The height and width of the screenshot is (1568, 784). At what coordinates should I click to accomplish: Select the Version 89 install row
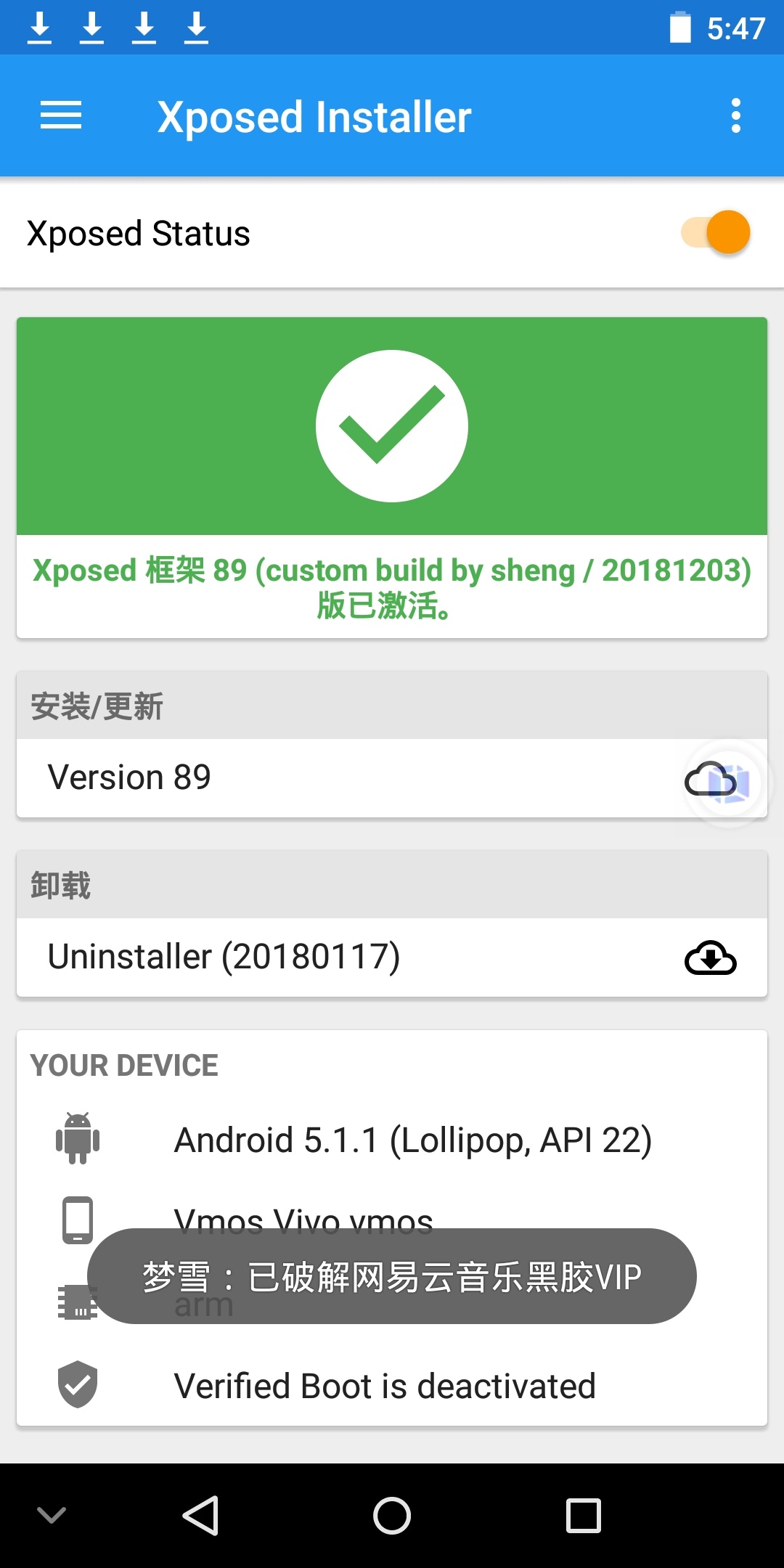pyautogui.click(x=392, y=778)
